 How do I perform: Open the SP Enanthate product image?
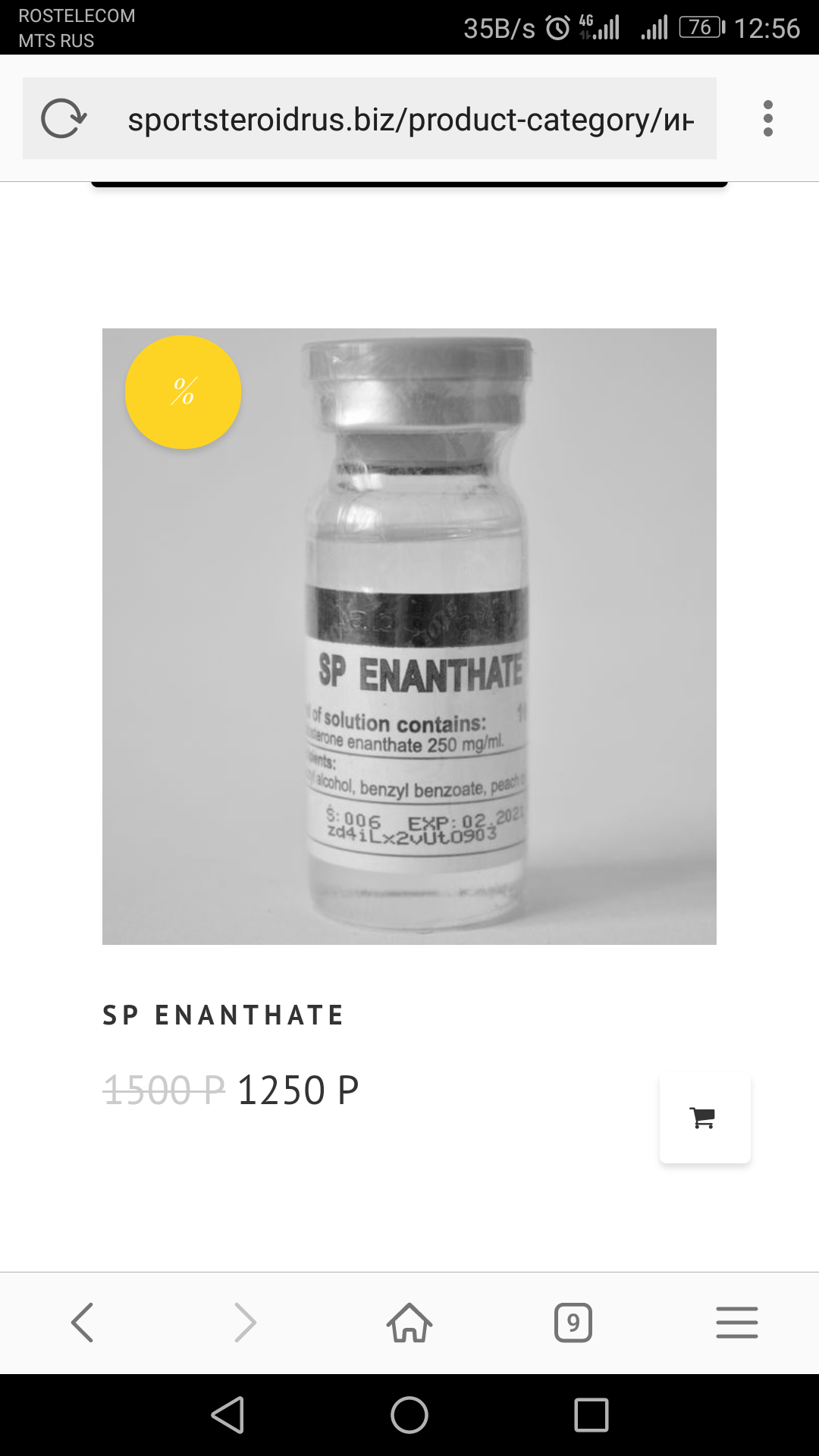coord(409,636)
